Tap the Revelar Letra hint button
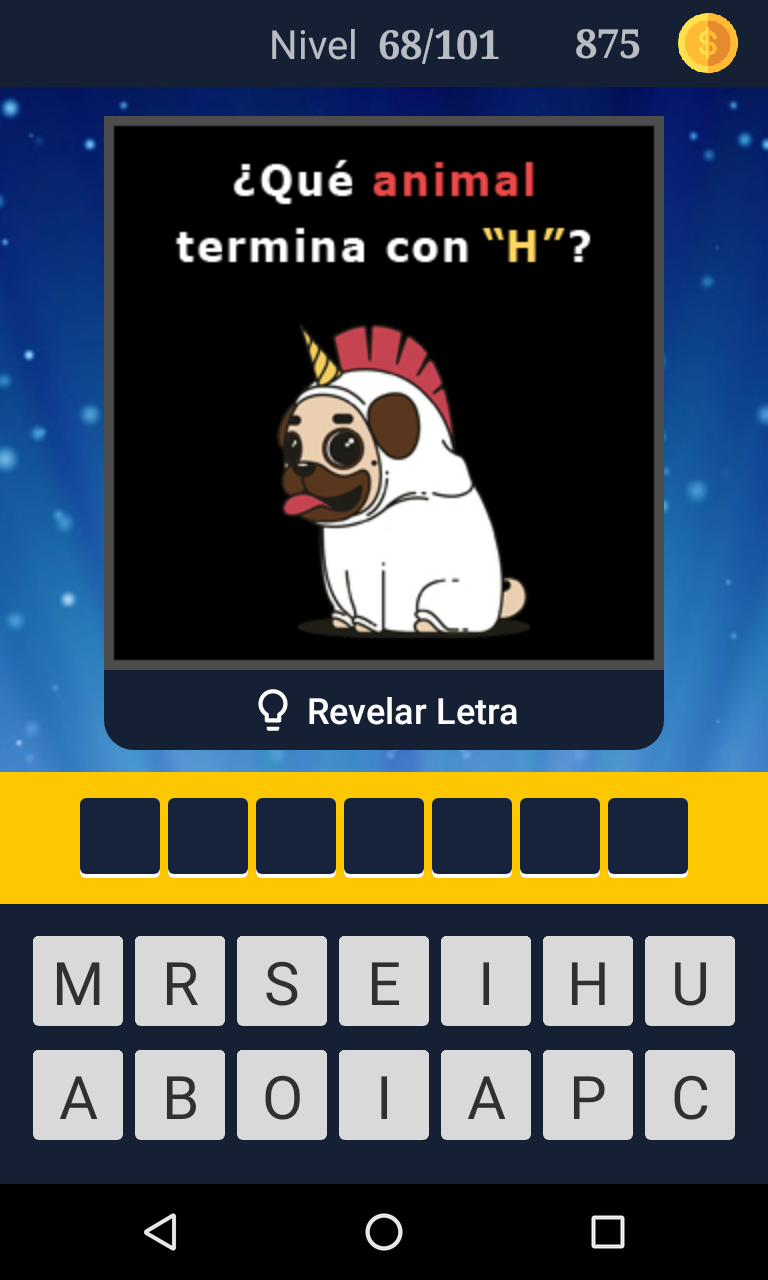Screen dimensions: 768x1280 tap(384, 711)
